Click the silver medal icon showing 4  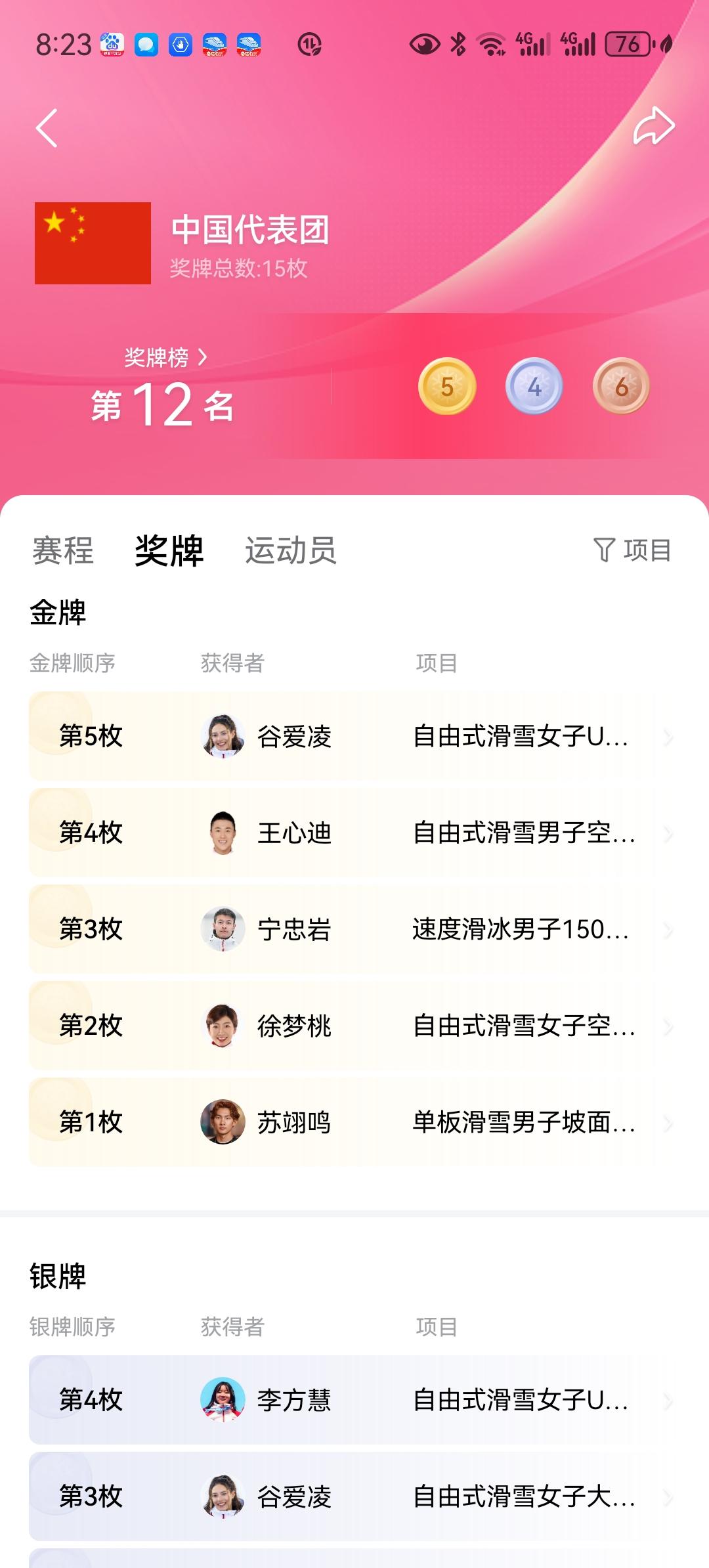click(x=533, y=387)
